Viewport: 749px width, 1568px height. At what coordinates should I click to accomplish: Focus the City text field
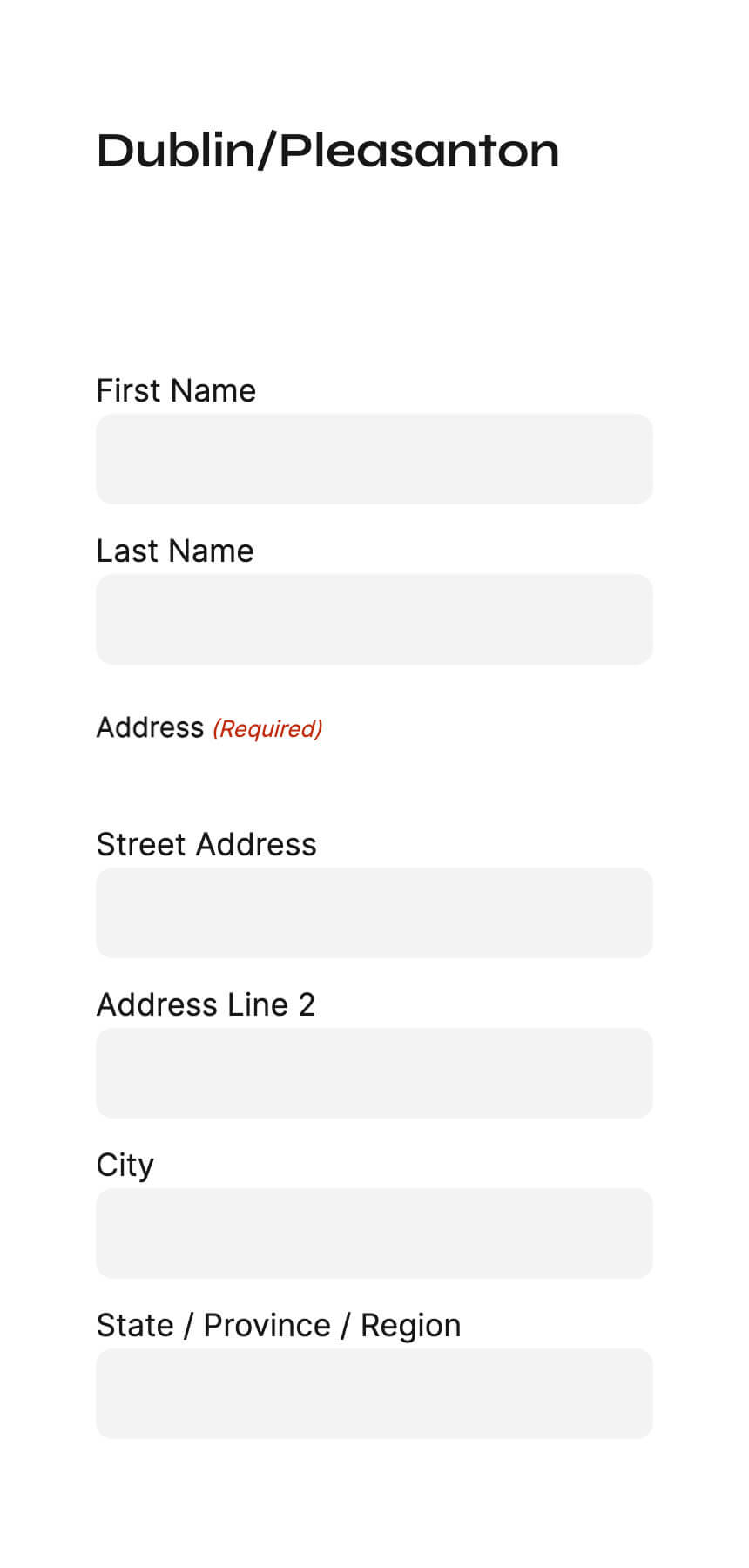click(374, 1233)
